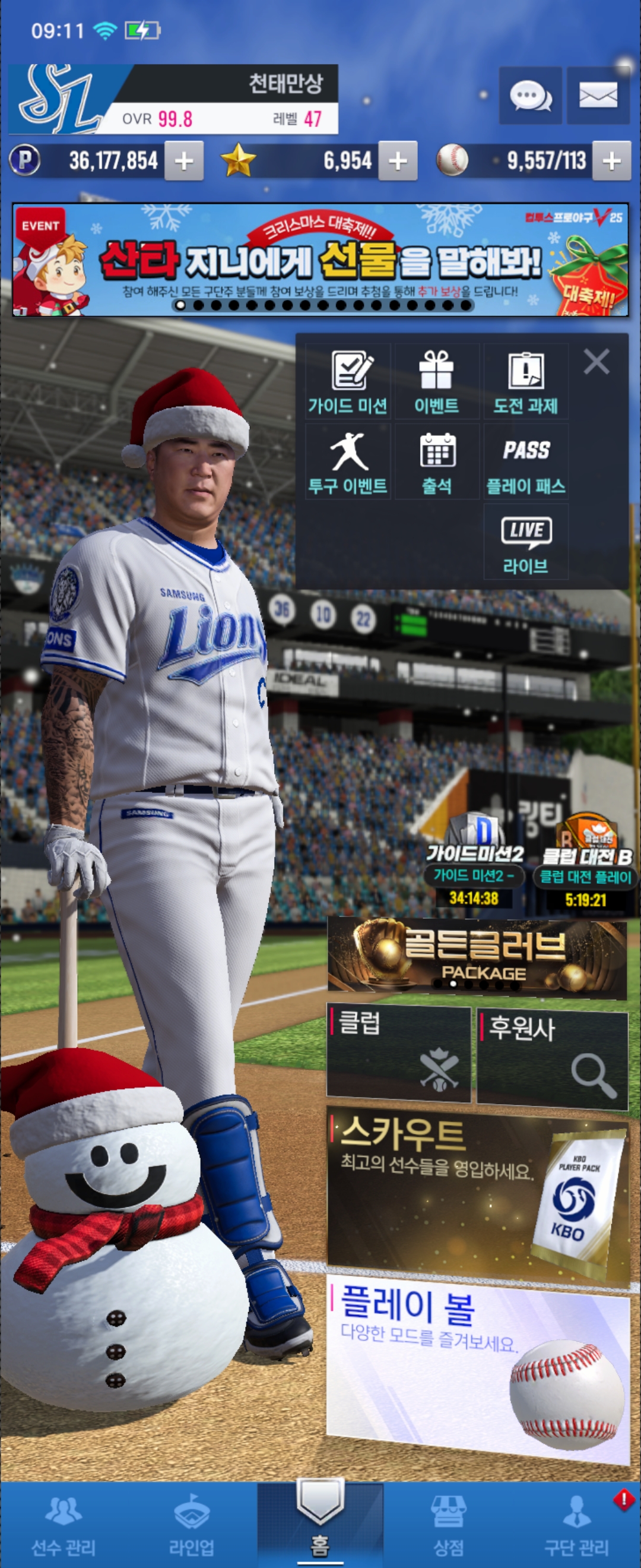Open 투구 이벤트
This screenshot has width=641, height=1568.
(348, 462)
